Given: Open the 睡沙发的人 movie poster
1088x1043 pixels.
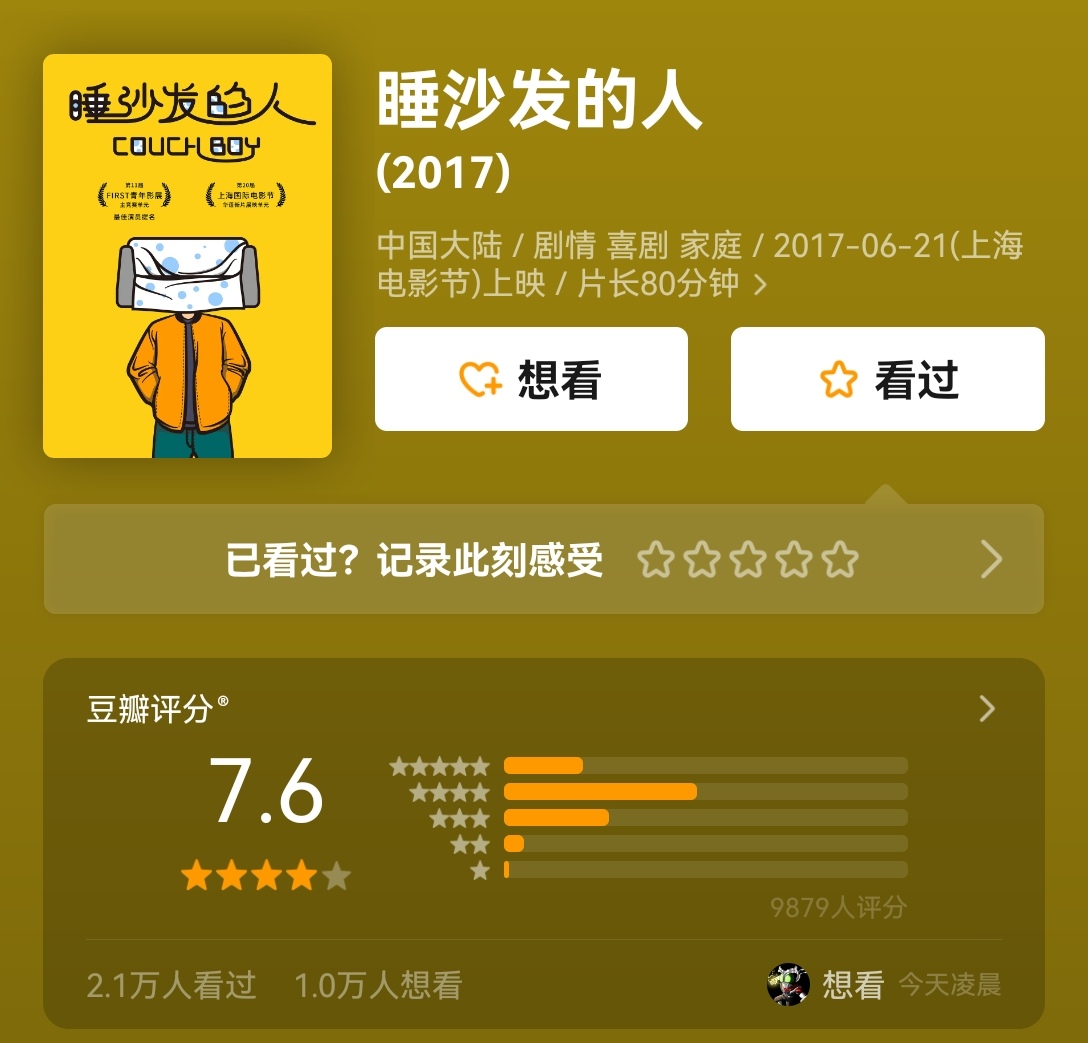Looking at the screenshot, I should [187, 256].
